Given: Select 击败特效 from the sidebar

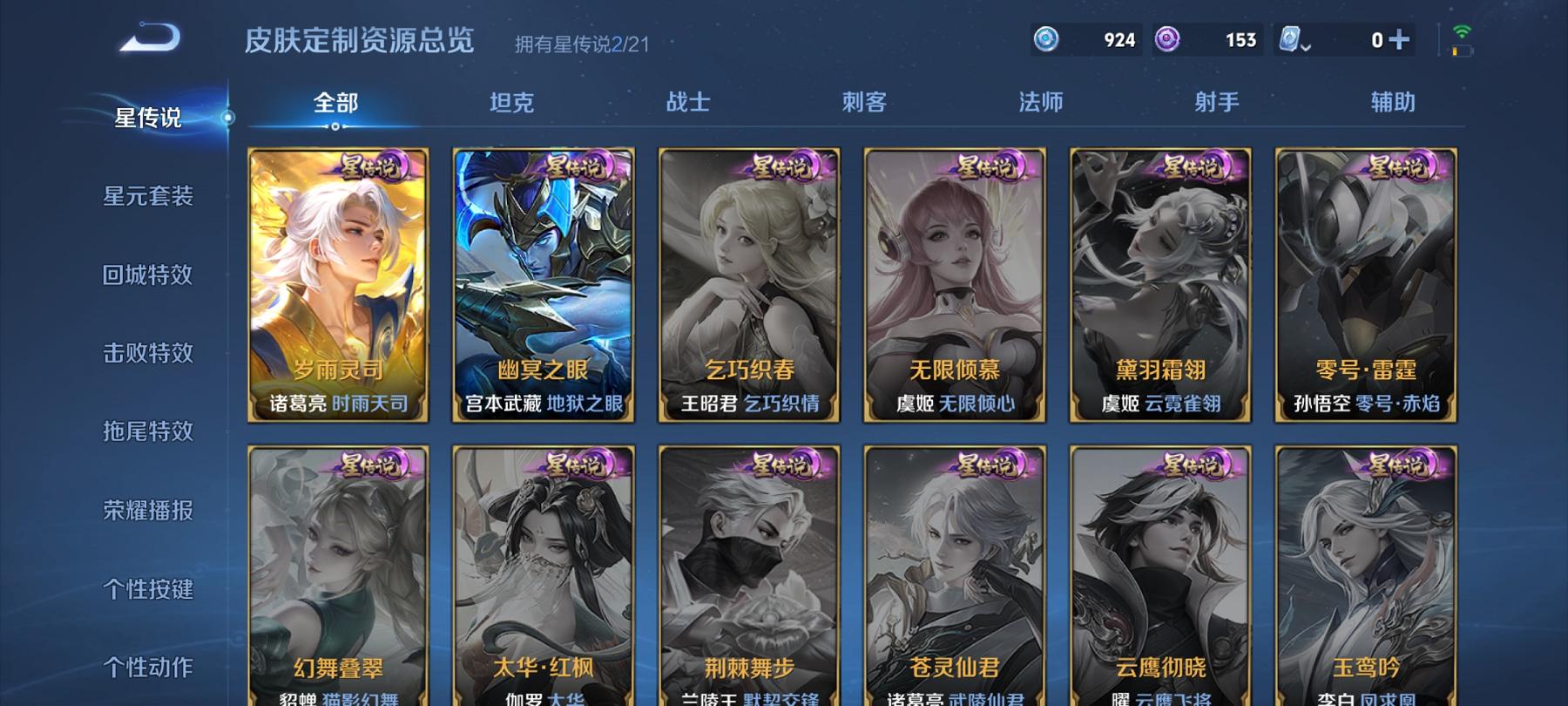Looking at the screenshot, I should point(148,353).
